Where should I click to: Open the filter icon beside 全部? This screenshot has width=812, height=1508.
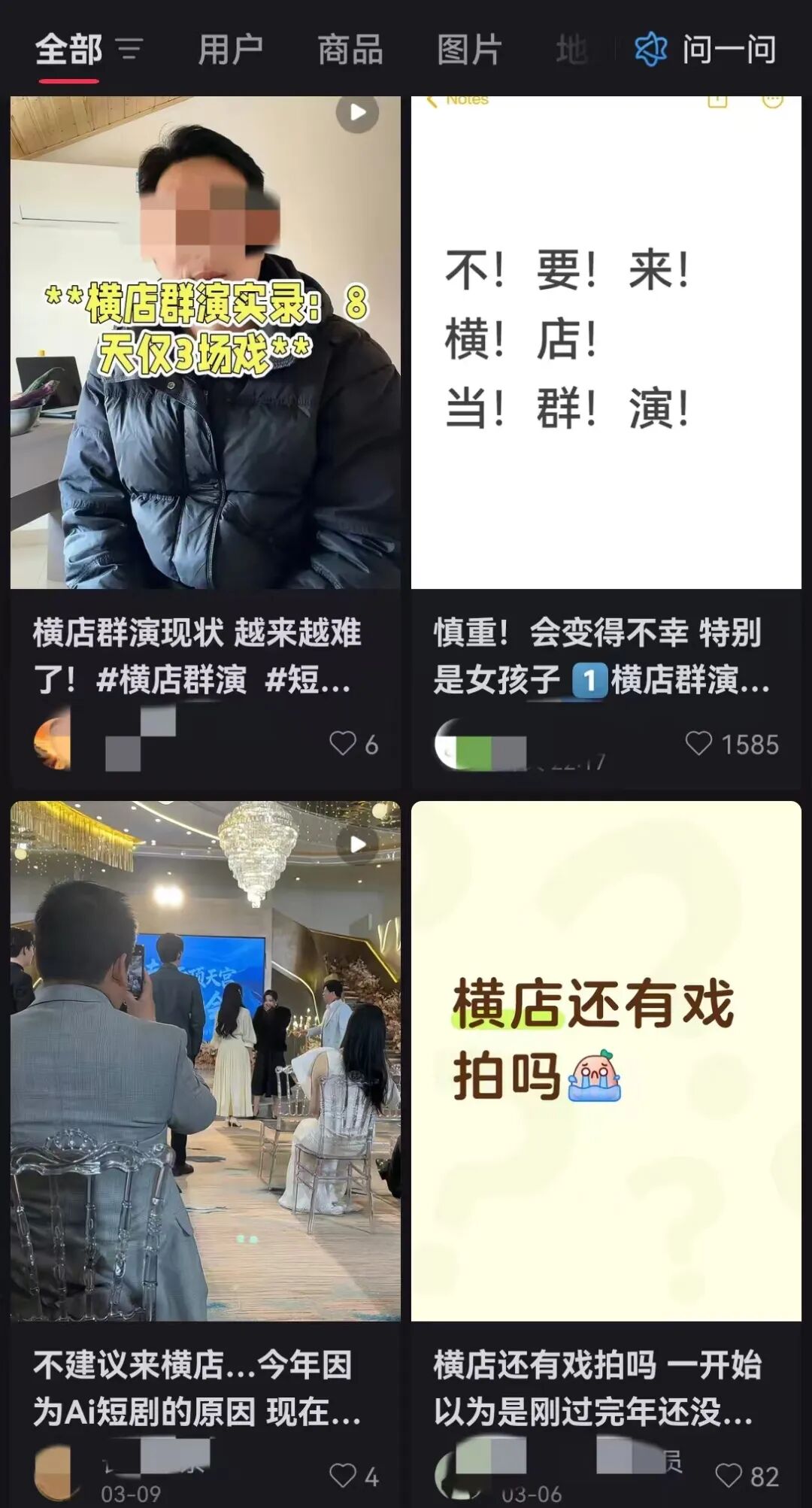coord(130,50)
